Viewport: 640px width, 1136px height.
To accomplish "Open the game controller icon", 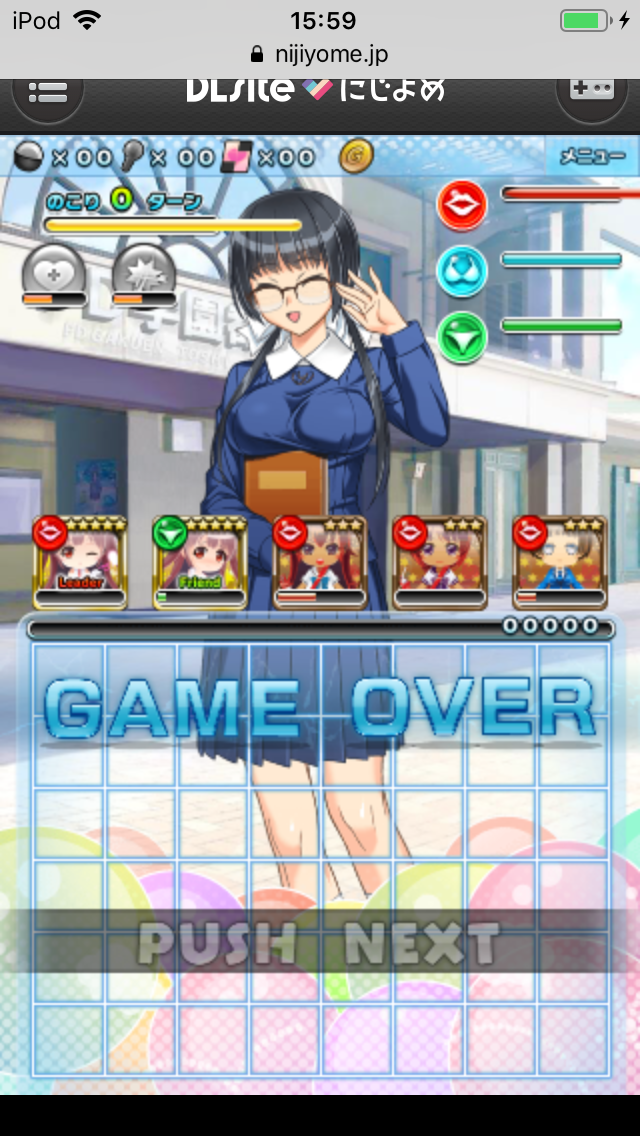I will pos(591,92).
